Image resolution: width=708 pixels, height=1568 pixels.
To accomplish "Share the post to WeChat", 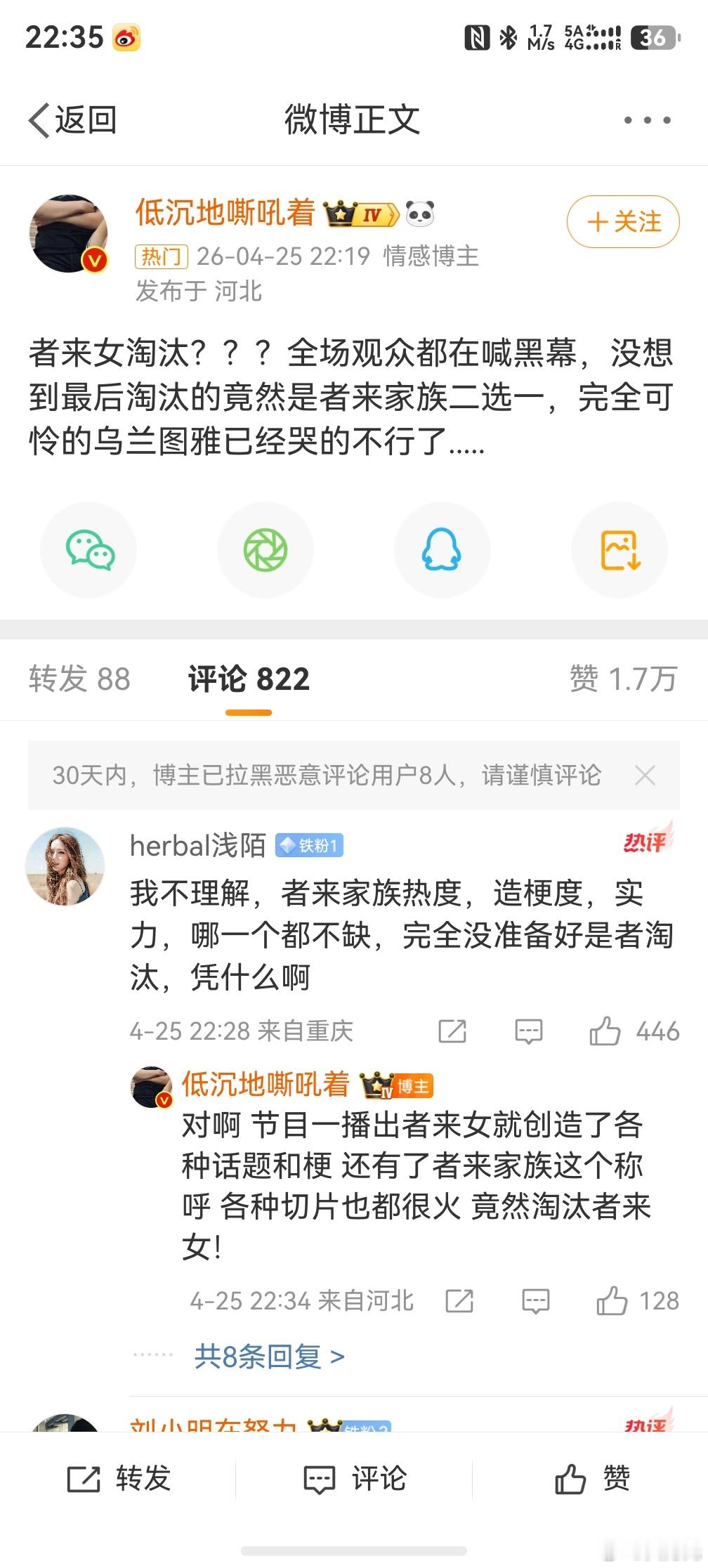I will coord(88,550).
